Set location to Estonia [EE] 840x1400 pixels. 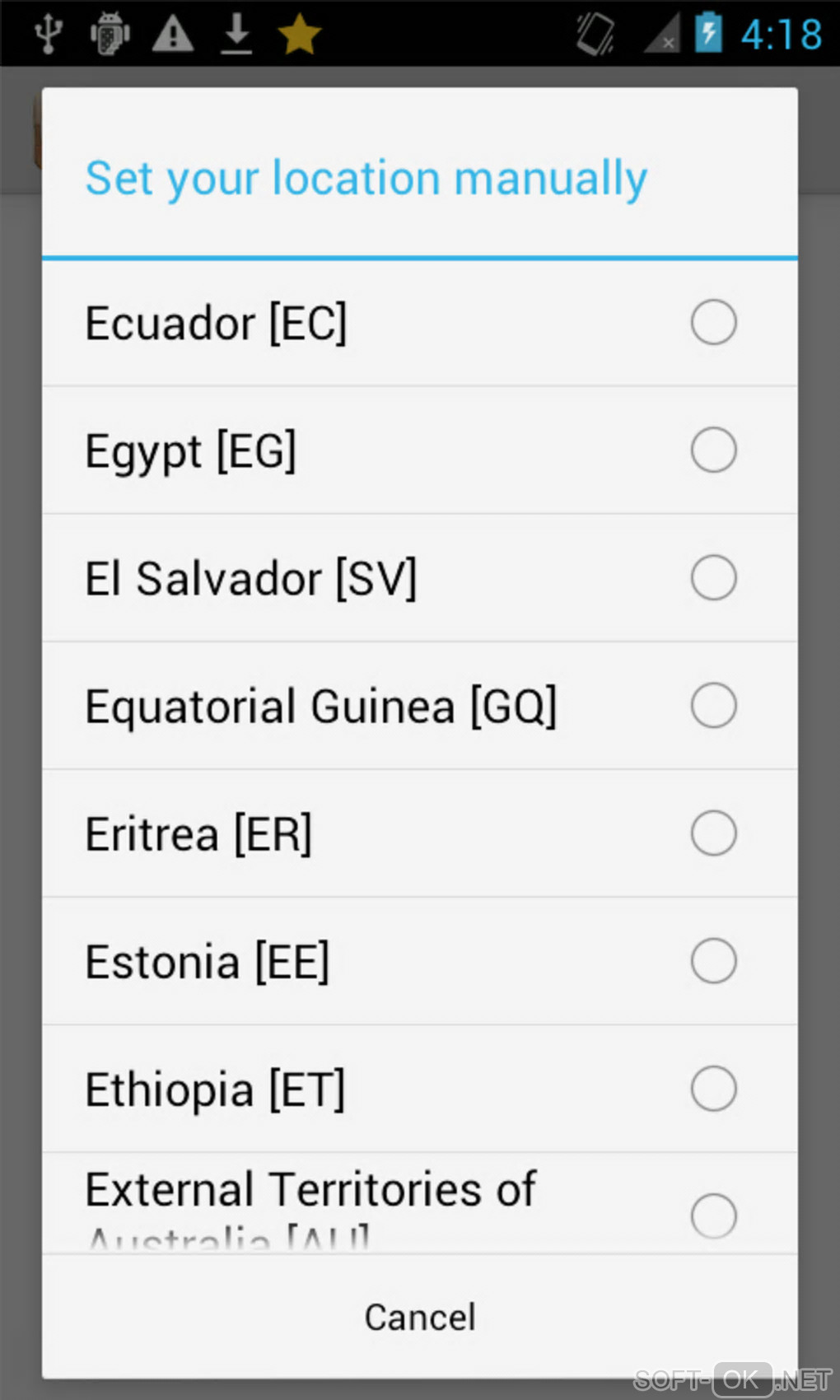click(x=713, y=961)
